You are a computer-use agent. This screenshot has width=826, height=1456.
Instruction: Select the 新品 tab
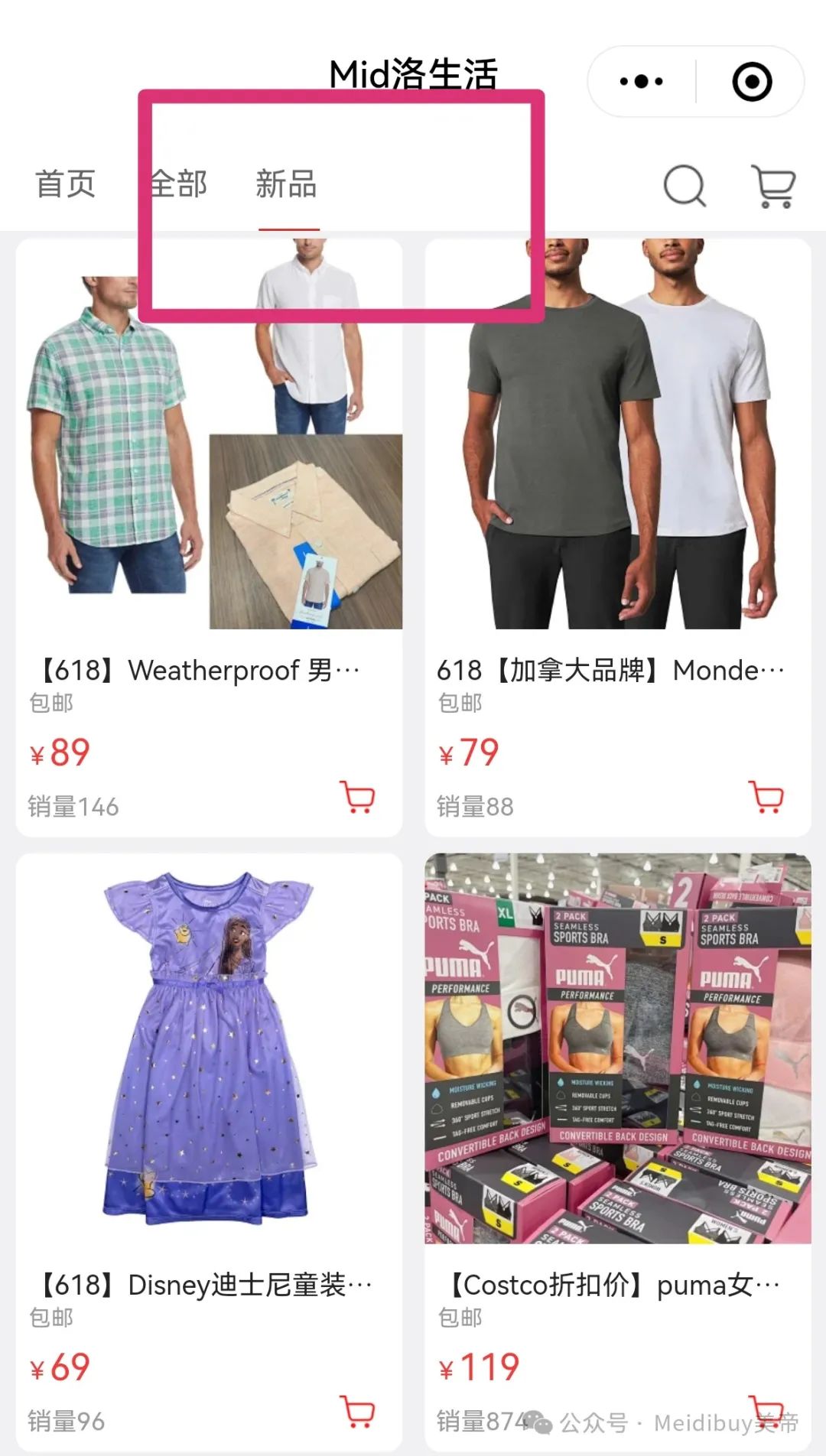(286, 184)
